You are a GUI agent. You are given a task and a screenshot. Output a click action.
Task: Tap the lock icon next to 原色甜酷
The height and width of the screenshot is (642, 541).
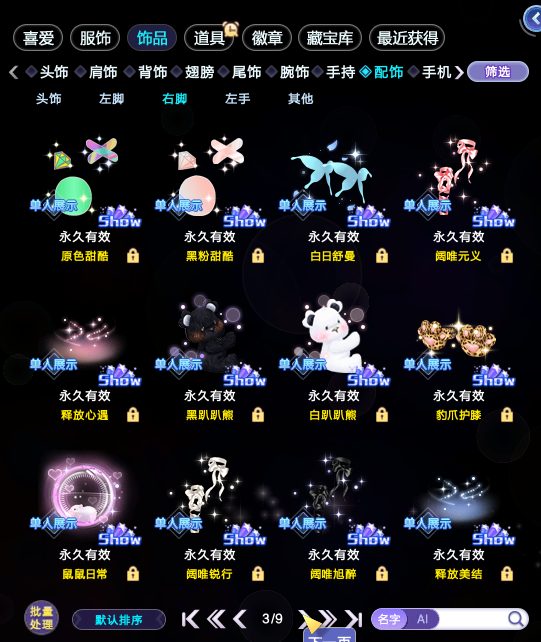click(x=133, y=256)
